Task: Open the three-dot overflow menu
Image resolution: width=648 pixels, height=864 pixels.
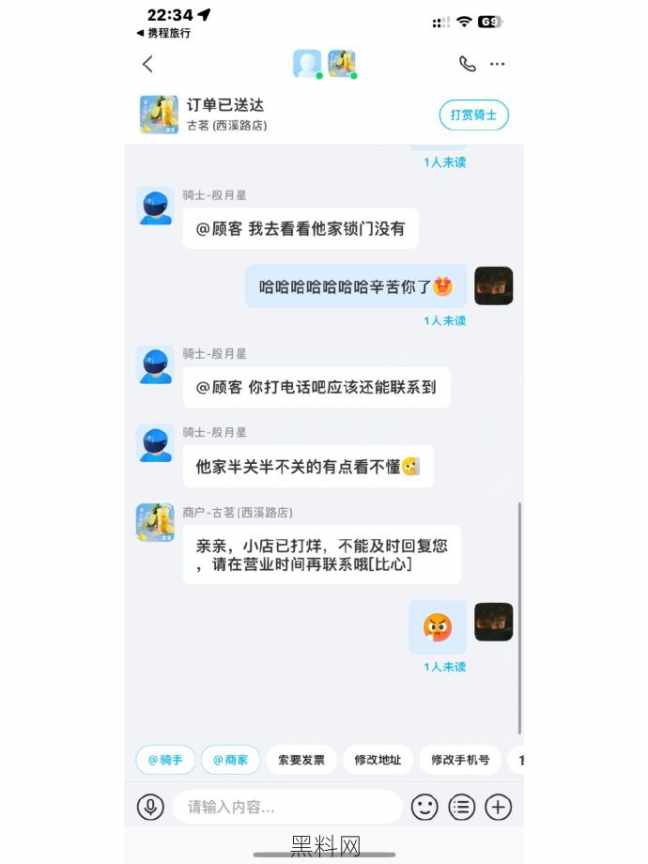Action: coord(497,64)
